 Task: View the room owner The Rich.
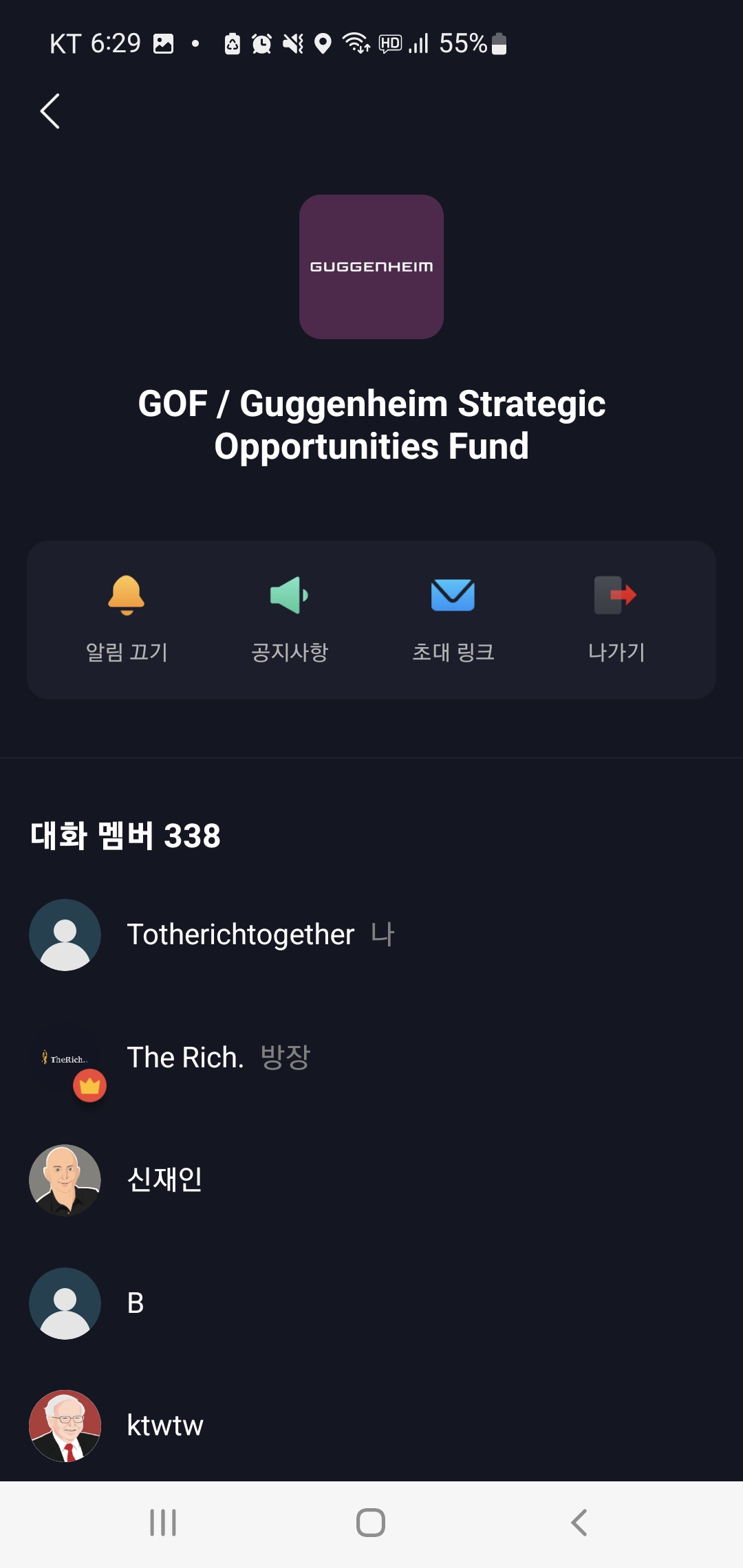coord(186,1057)
